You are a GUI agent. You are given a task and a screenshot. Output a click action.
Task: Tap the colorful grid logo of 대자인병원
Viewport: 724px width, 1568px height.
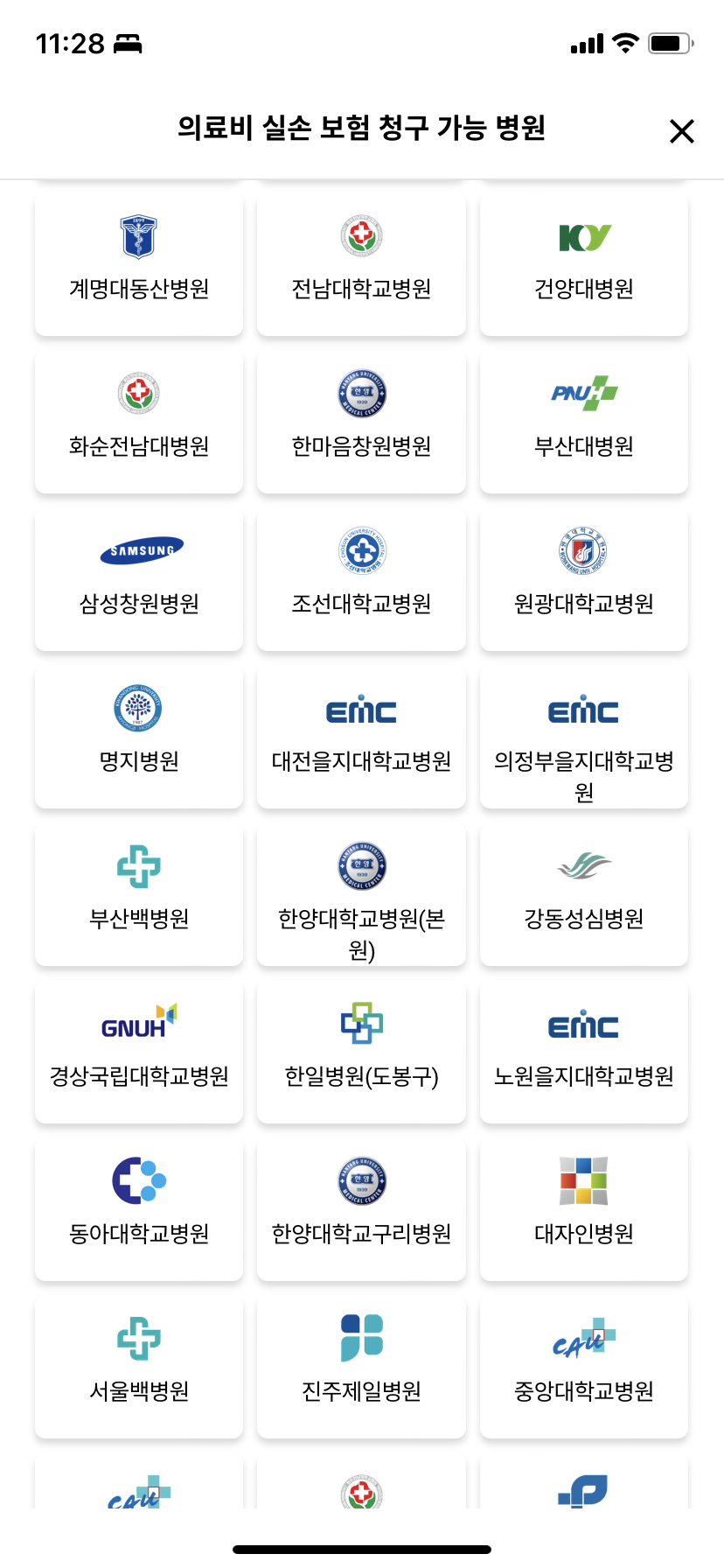tap(583, 1181)
